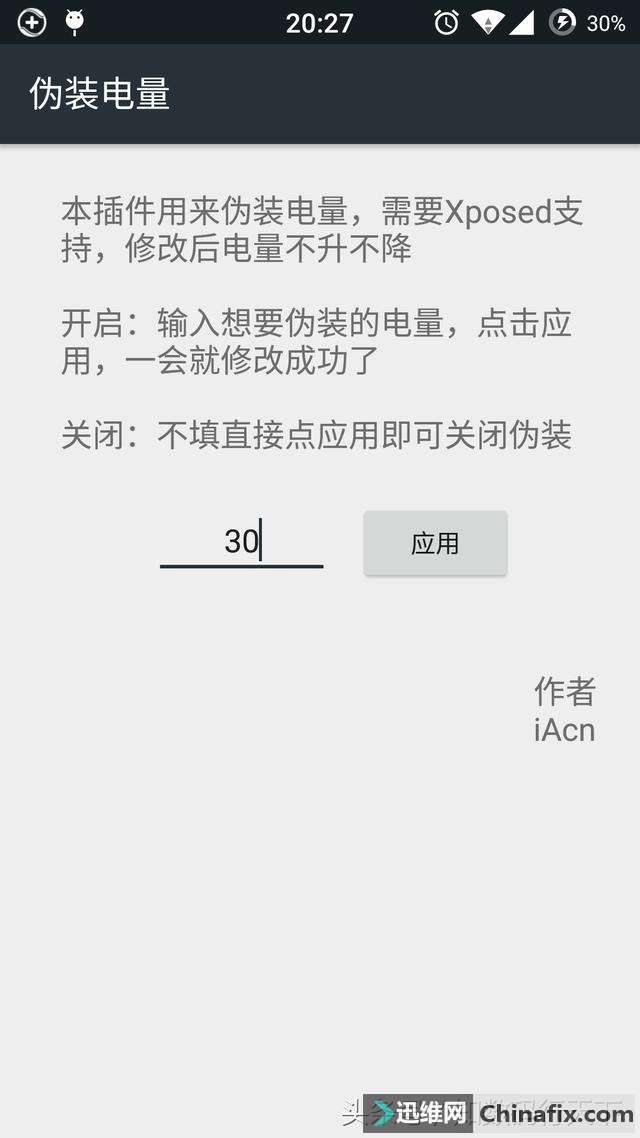Tap the battery level input field
The width and height of the screenshot is (640, 1138).
241,542
